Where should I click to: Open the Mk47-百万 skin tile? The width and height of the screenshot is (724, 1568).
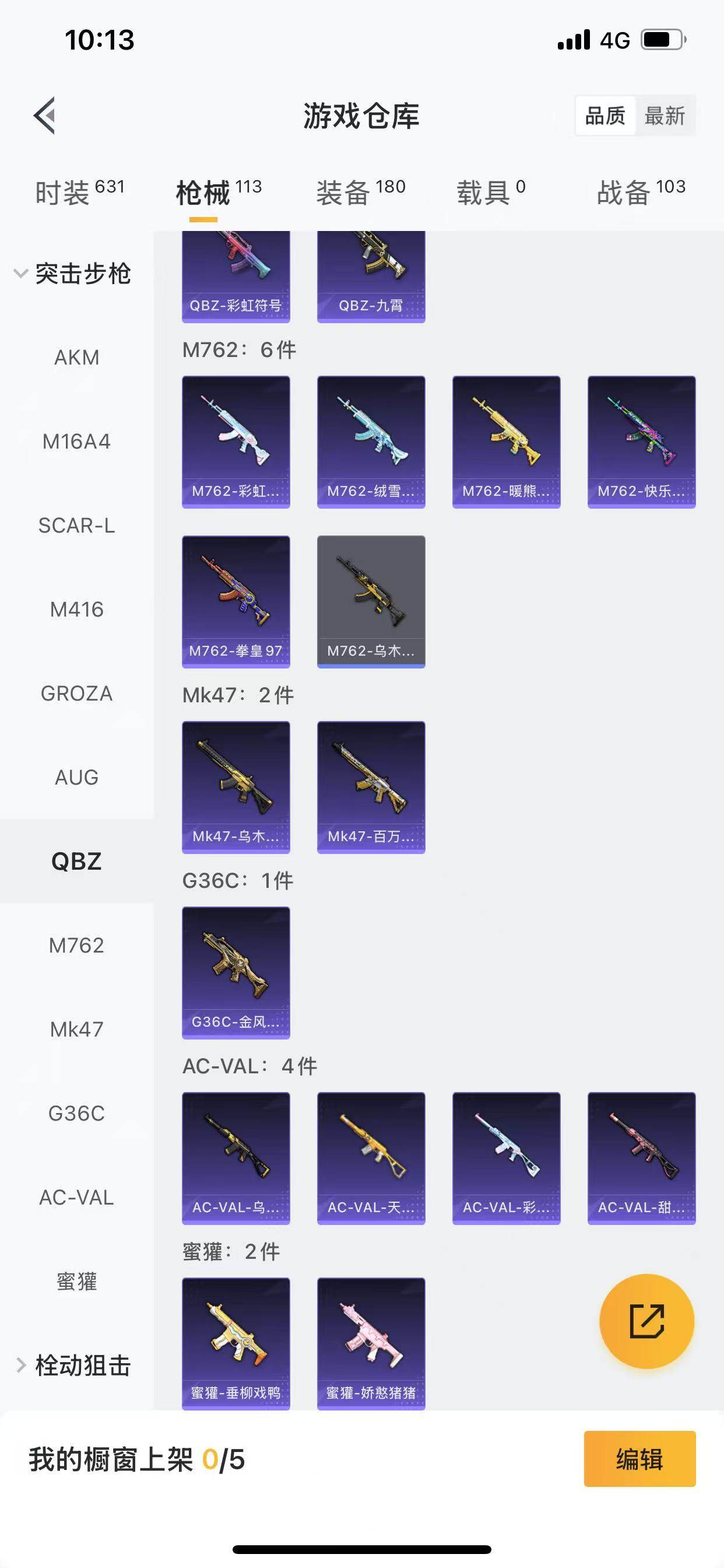click(371, 787)
